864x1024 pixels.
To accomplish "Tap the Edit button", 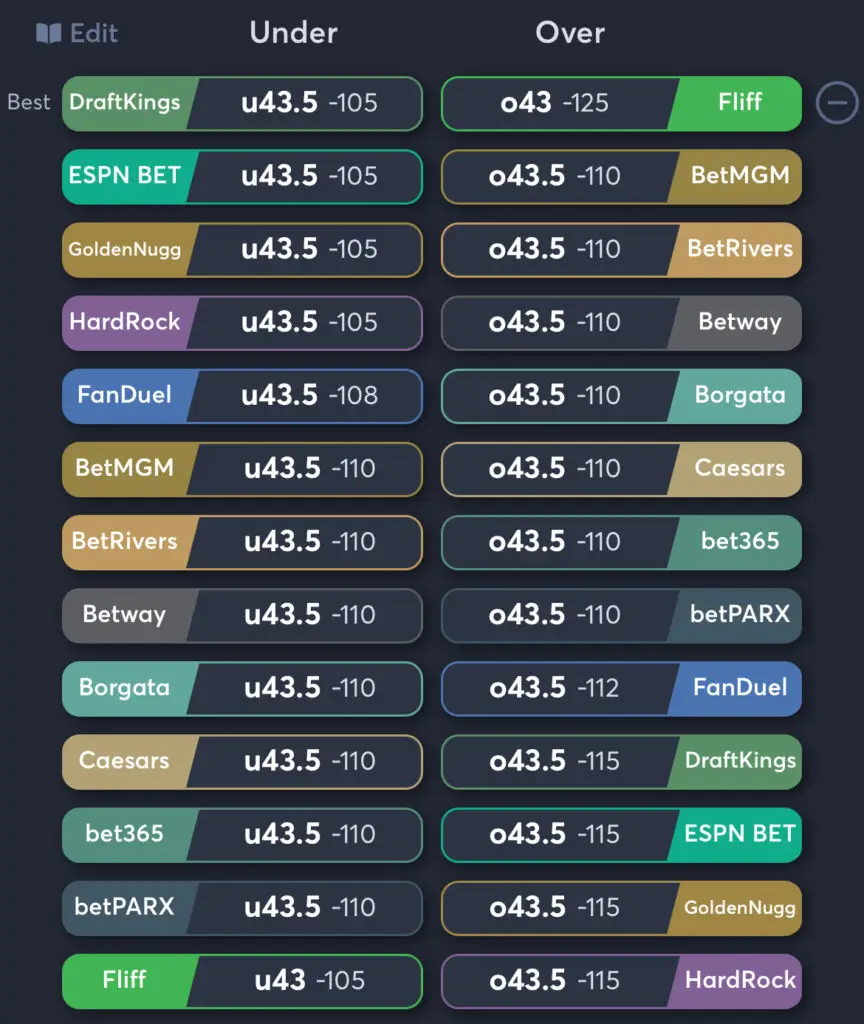I will (77, 33).
